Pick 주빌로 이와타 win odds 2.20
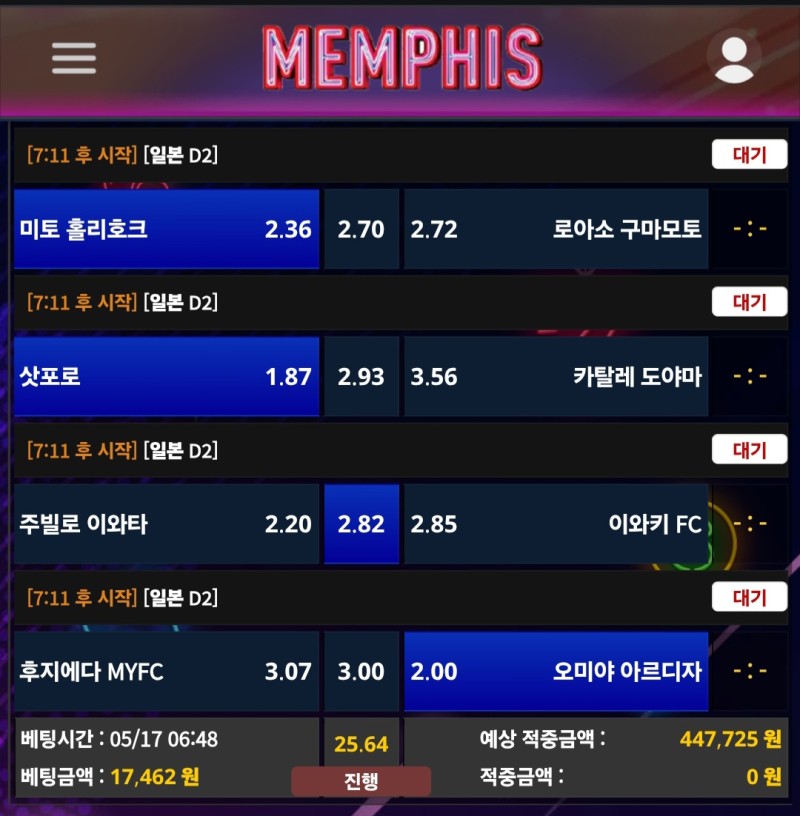Viewport: 800px width, 816px height. 167,524
